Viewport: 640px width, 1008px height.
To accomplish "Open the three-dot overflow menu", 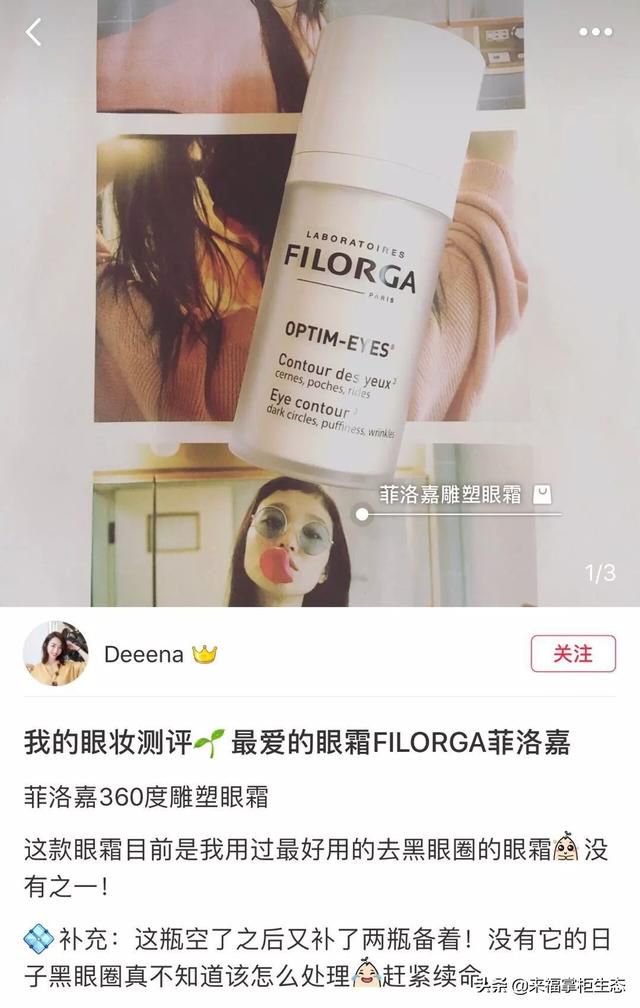I will pyautogui.click(x=596, y=32).
